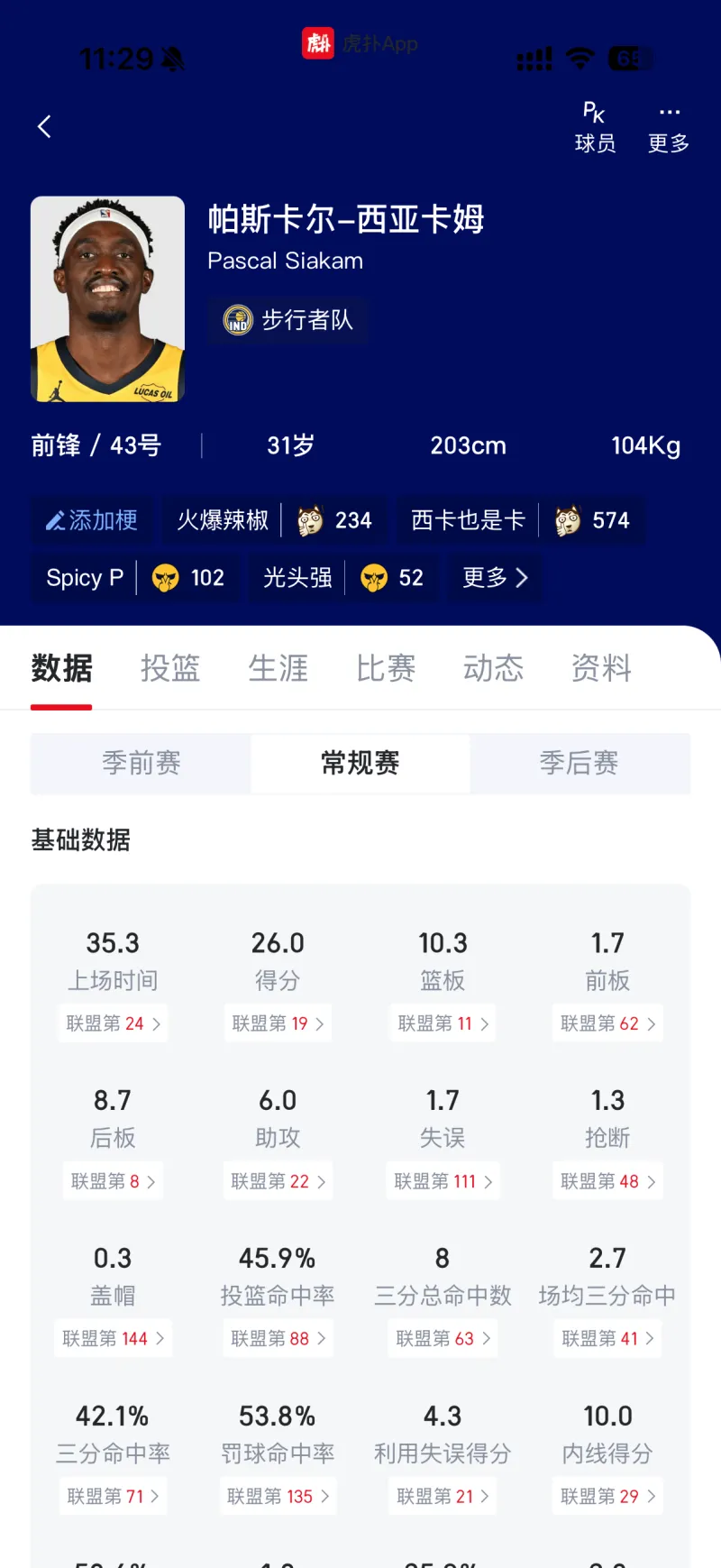Switch to the 动态 tab
The height and width of the screenshot is (1568, 721).
493,668
